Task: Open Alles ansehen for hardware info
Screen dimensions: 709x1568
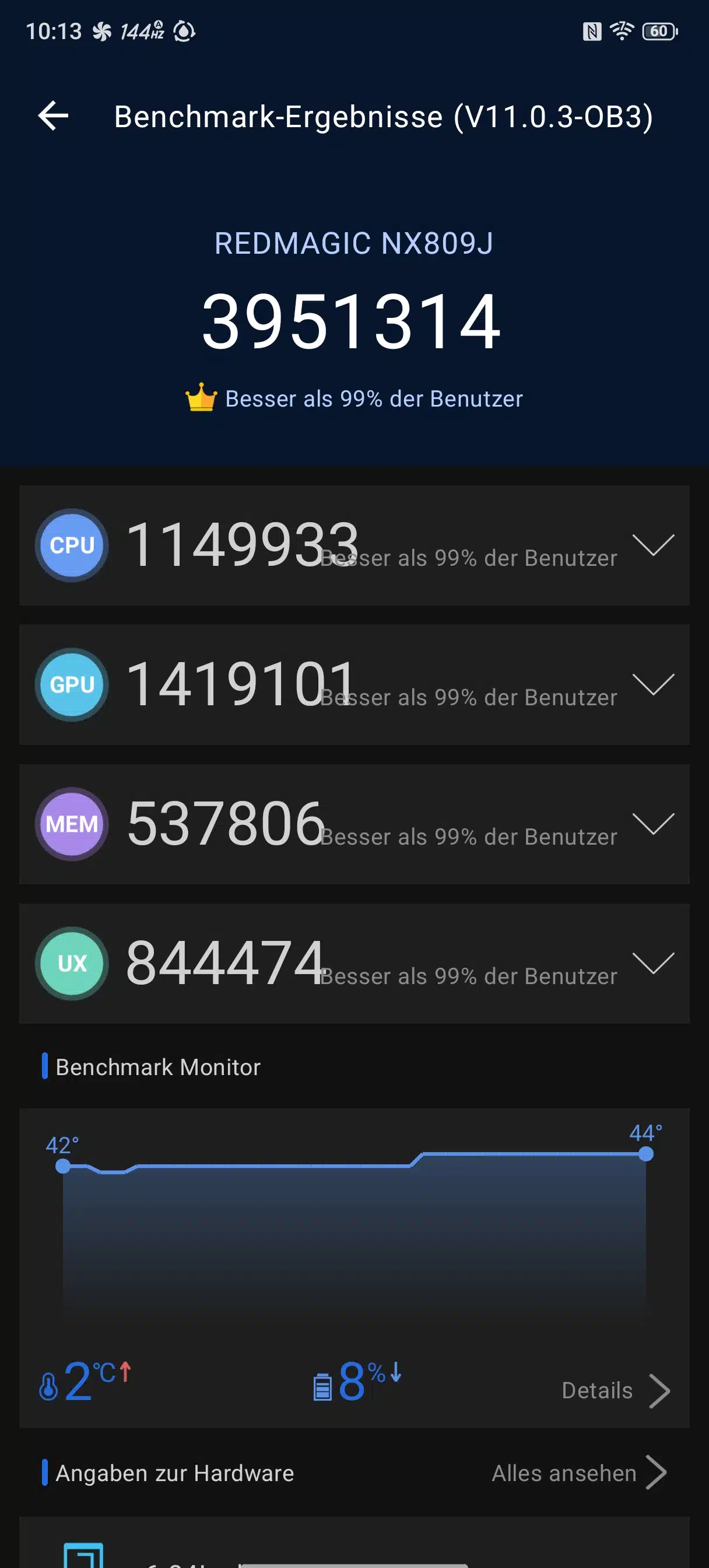Action: pyautogui.click(x=578, y=1473)
